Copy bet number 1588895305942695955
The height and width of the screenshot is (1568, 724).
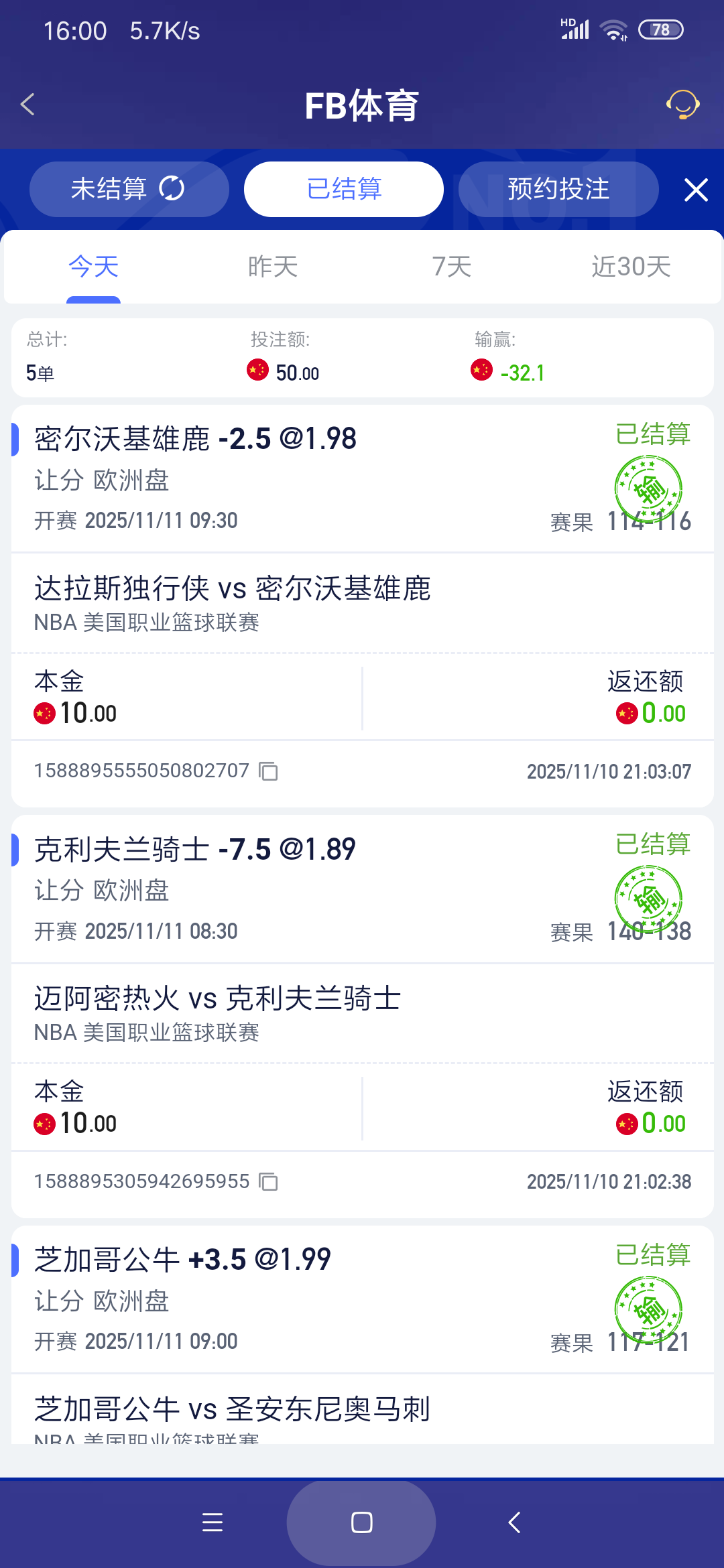267,1181
